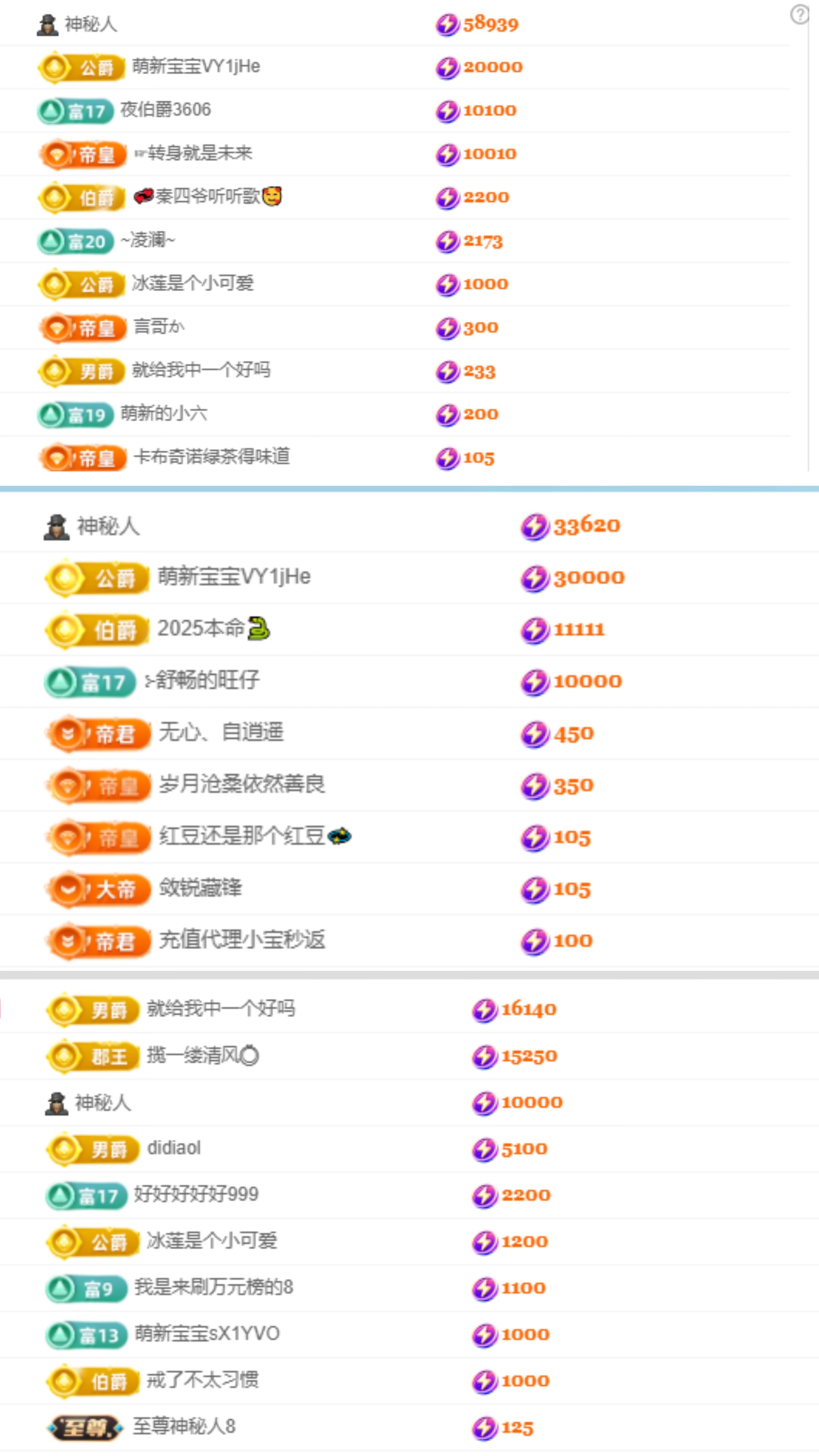The height and width of the screenshot is (1456, 819).
Task: Select the gold 公爵 badge next to 萌新宝宝VY1jHe
Action: pos(81,67)
